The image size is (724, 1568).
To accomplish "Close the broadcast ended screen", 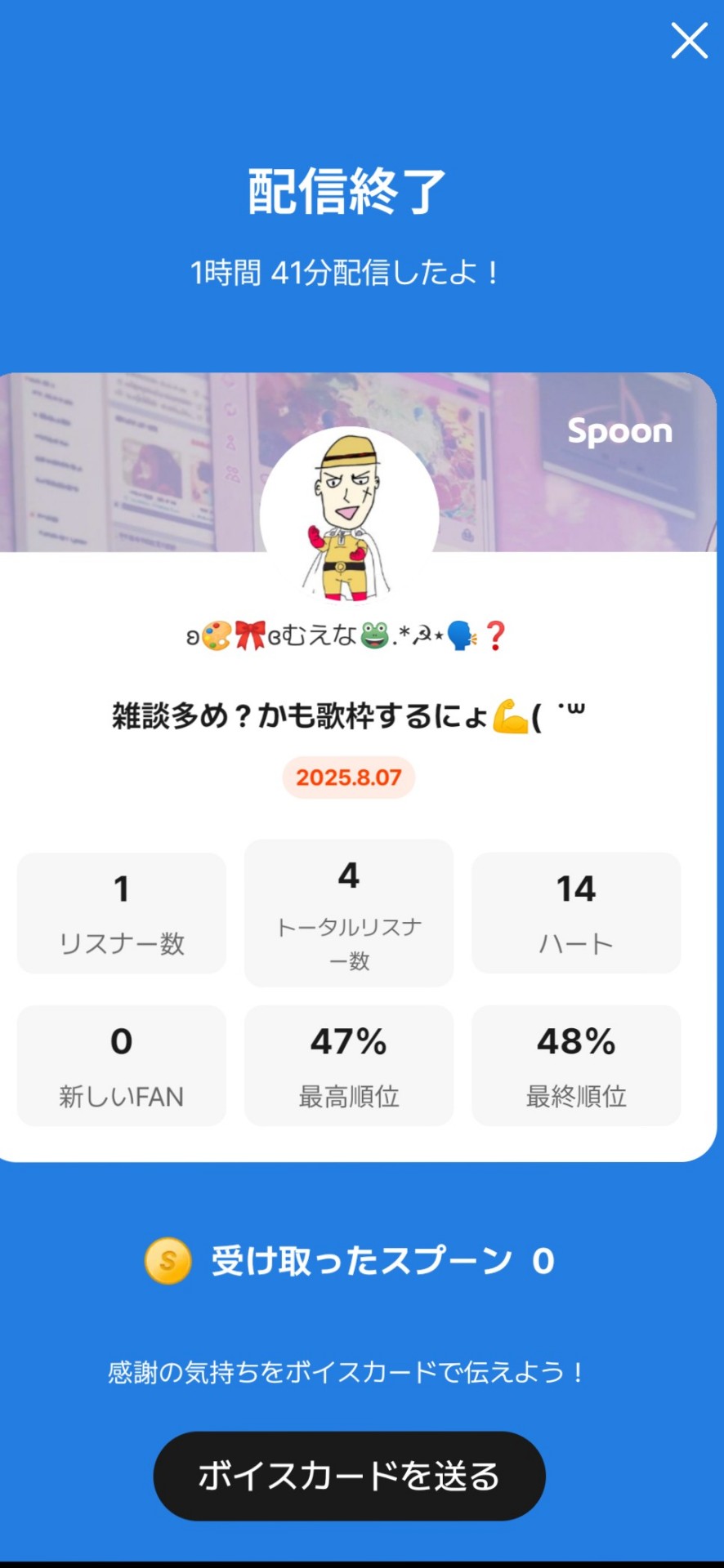I will pos(689,41).
